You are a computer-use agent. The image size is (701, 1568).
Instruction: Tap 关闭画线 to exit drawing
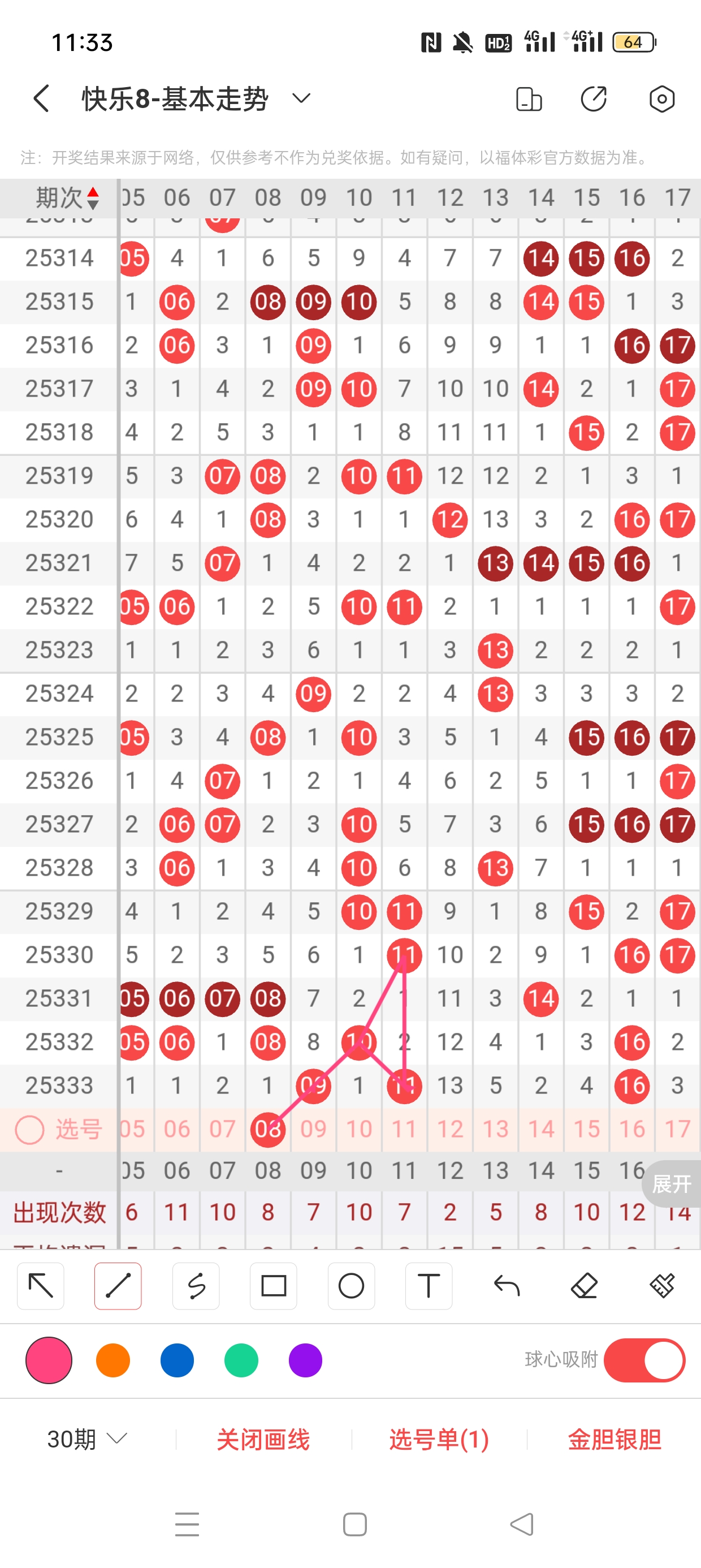tap(263, 1439)
